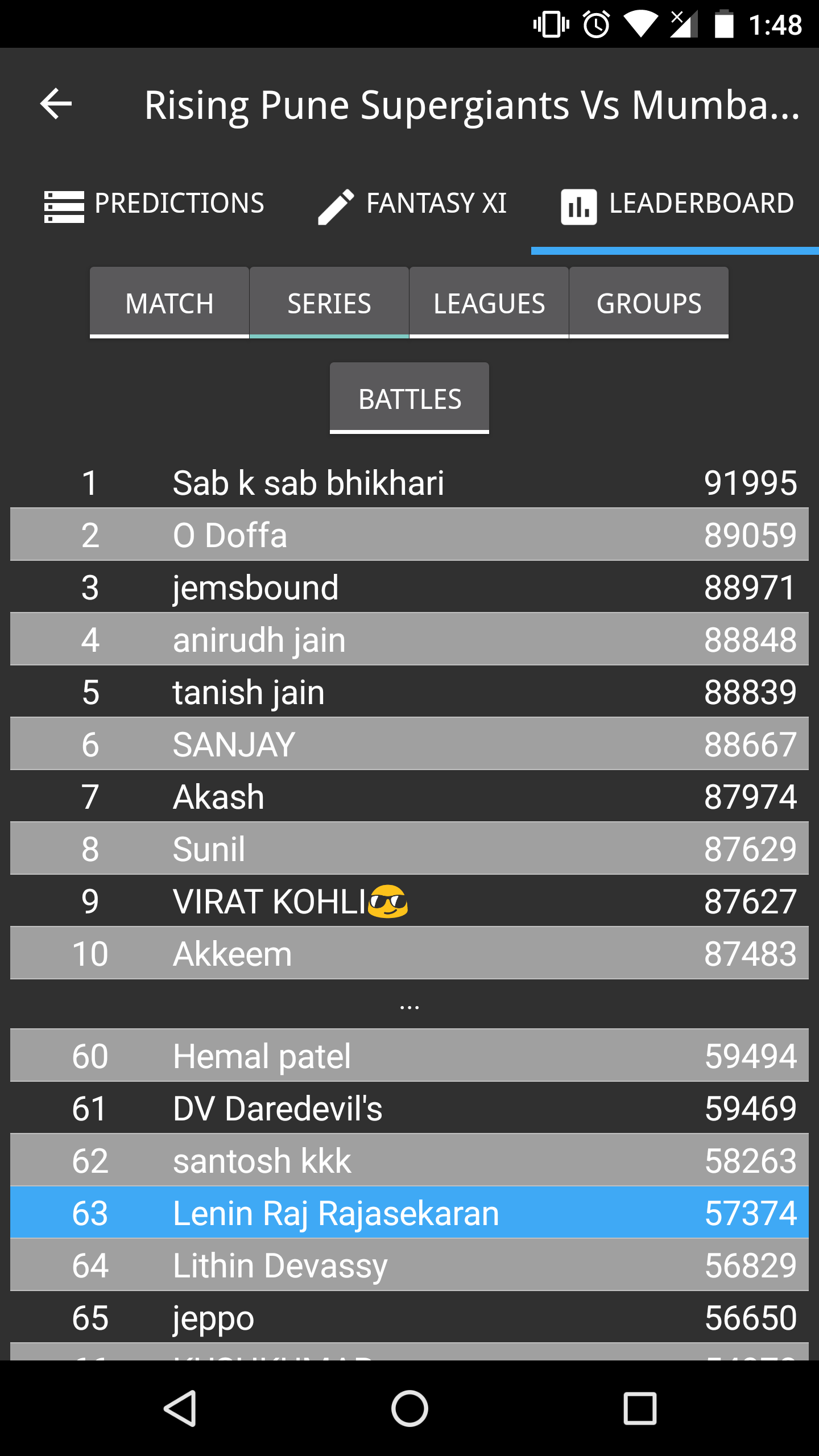The height and width of the screenshot is (1456, 819).
Task: Go to the Android home screen
Action: (x=409, y=1409)
